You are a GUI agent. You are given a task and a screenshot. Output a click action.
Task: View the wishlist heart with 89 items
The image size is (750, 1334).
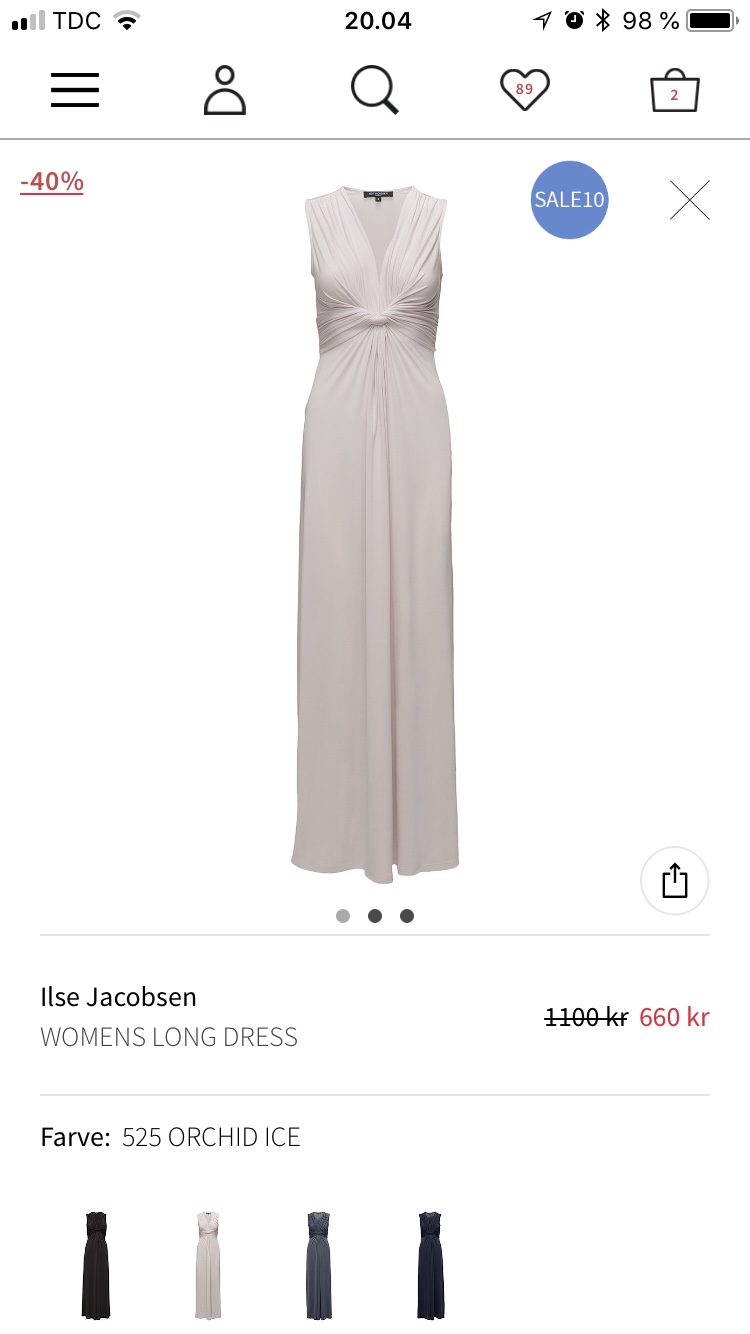point(525,91)
